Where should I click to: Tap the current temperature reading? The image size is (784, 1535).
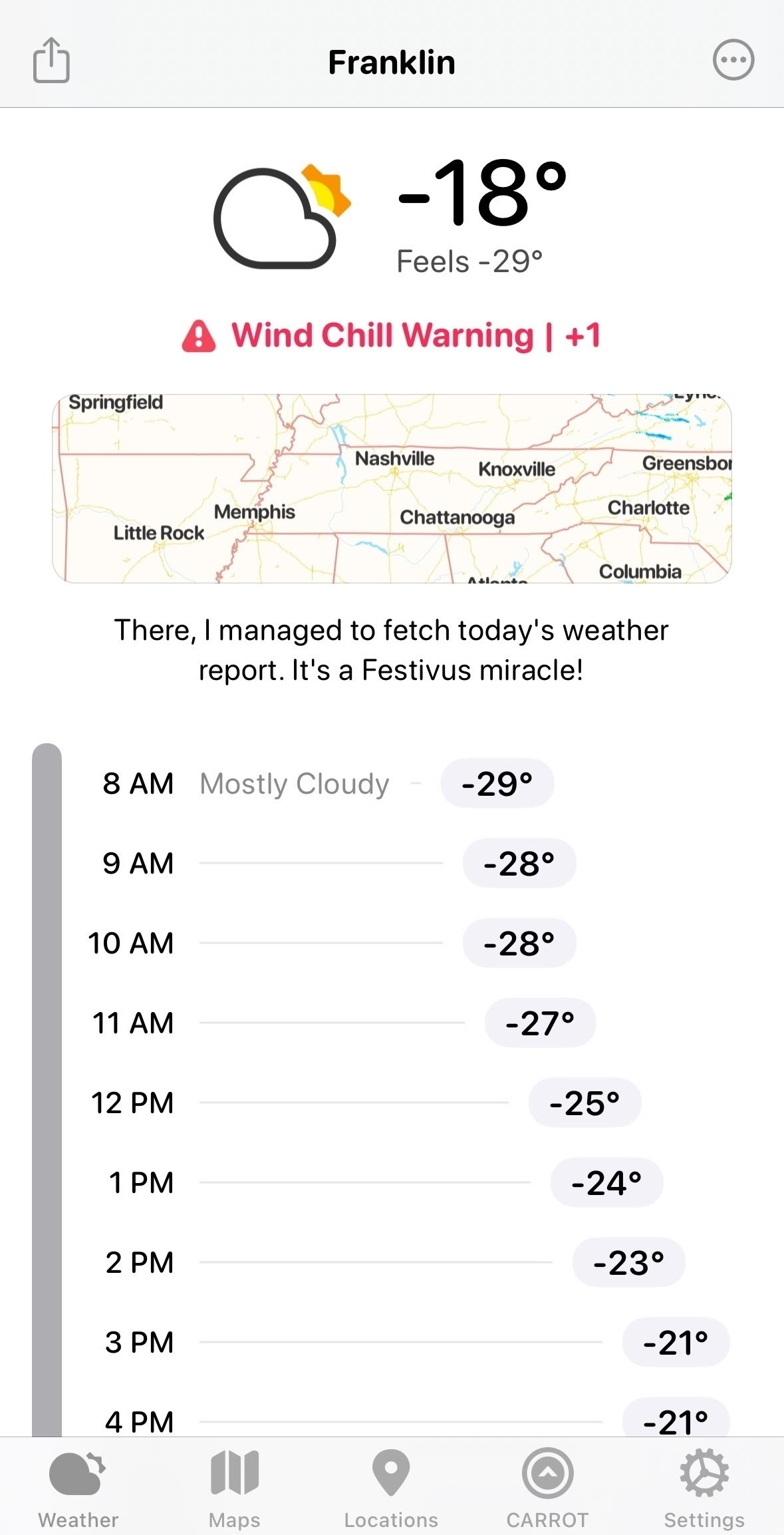pyautogui.click(x=482, y=194)
